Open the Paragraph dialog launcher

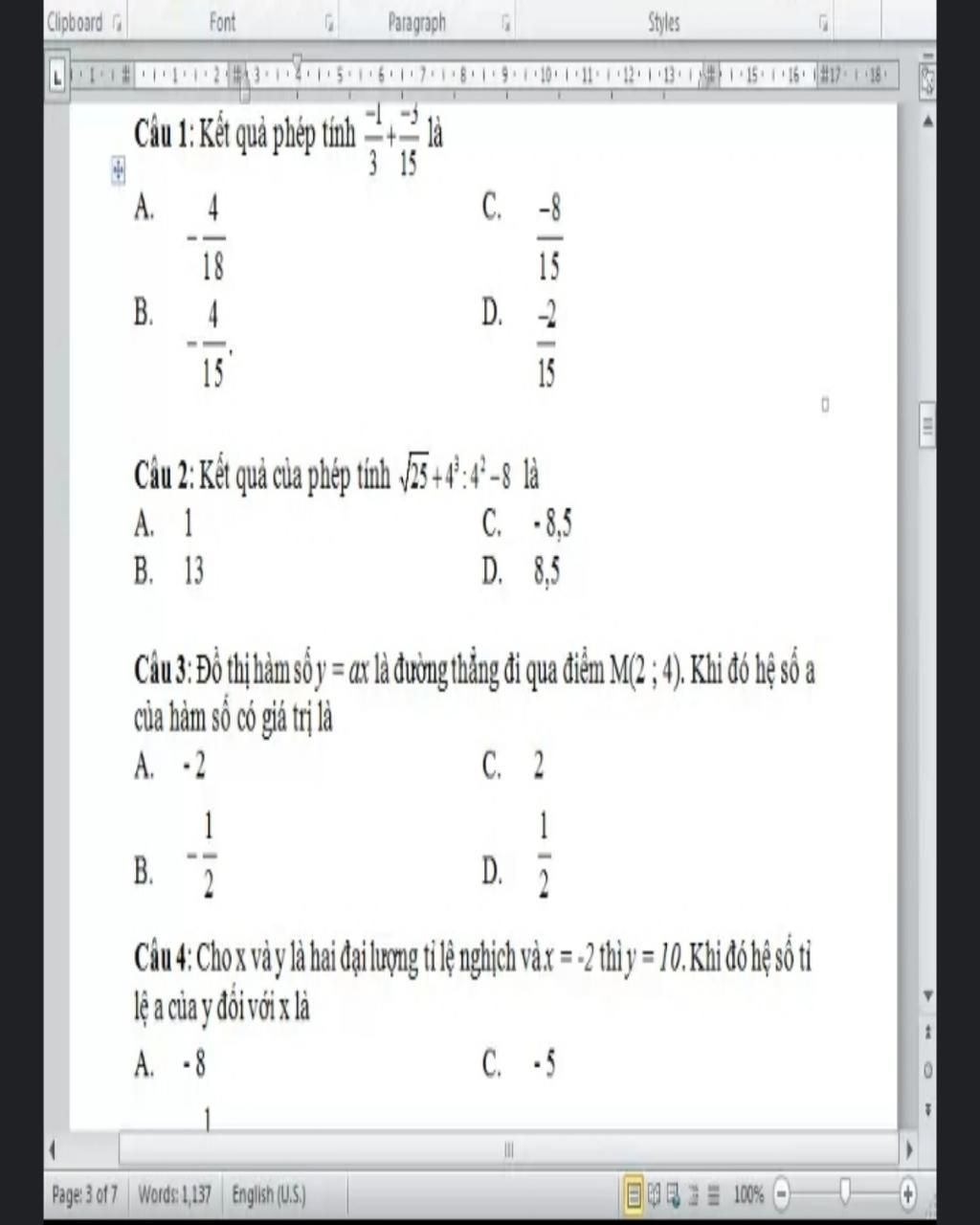point(505,25)
